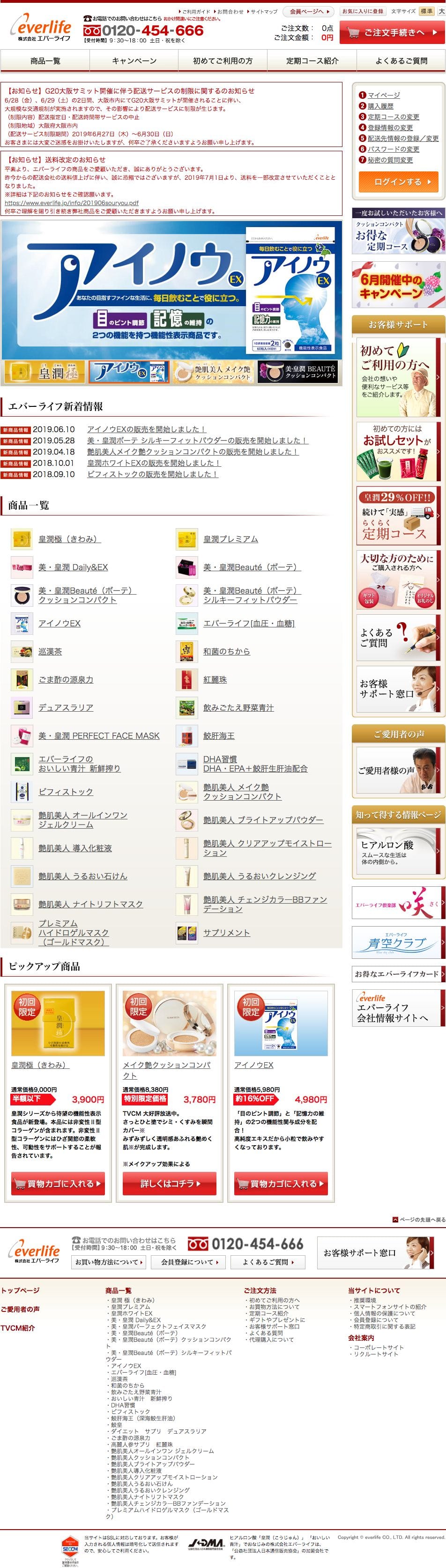Add this page with お気に入りに登録
The image size is (446, 1568).
click(x=363, y=12)
